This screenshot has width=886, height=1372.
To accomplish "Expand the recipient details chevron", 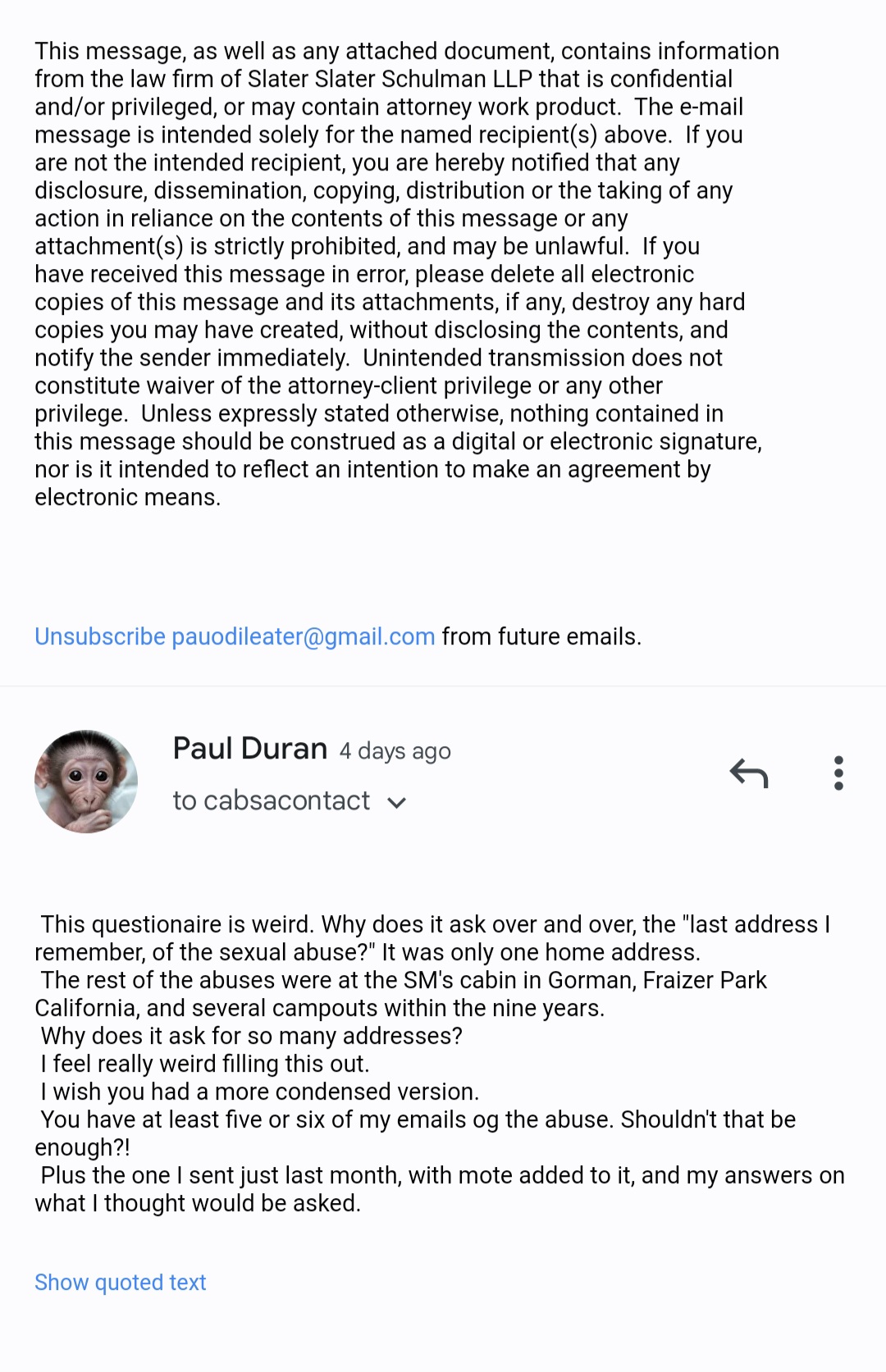I will tap(396, 803).
